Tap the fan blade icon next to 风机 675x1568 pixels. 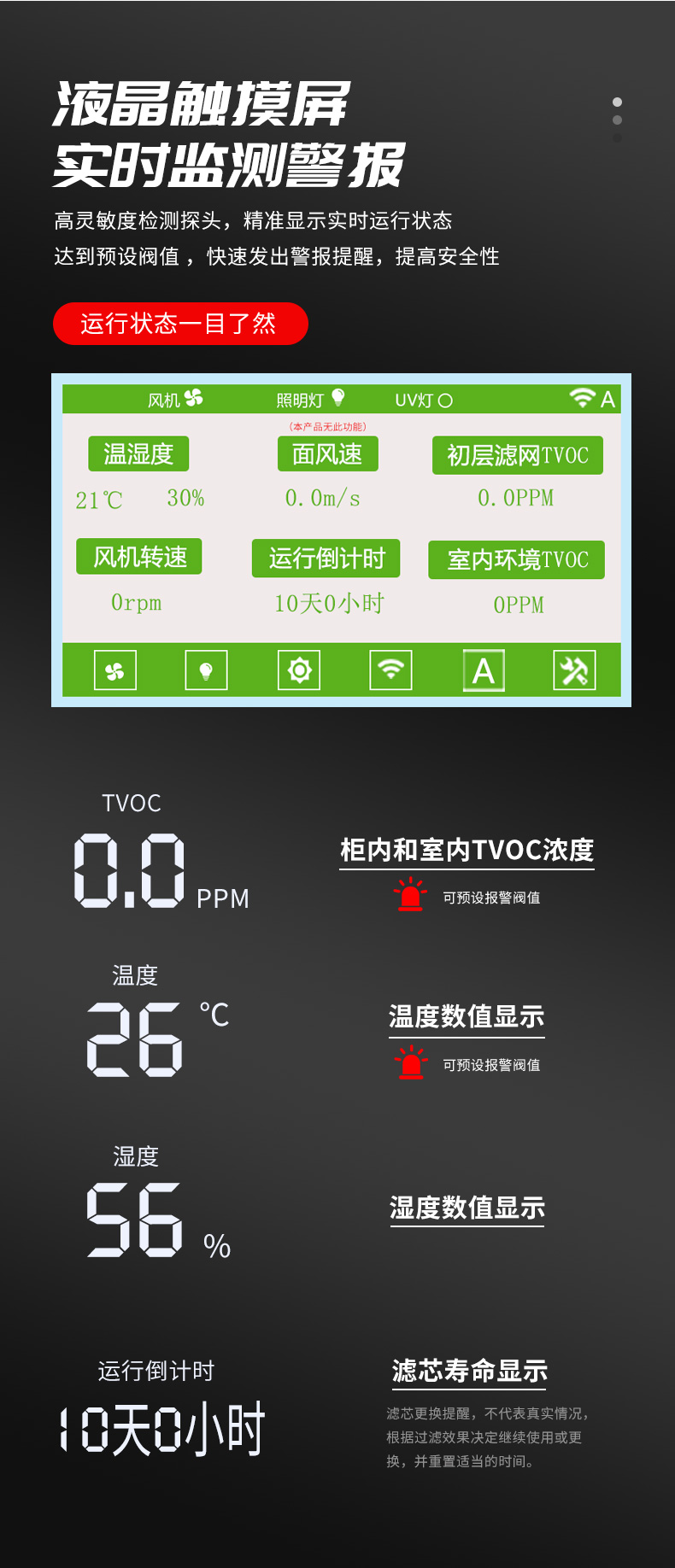point(195,400)
